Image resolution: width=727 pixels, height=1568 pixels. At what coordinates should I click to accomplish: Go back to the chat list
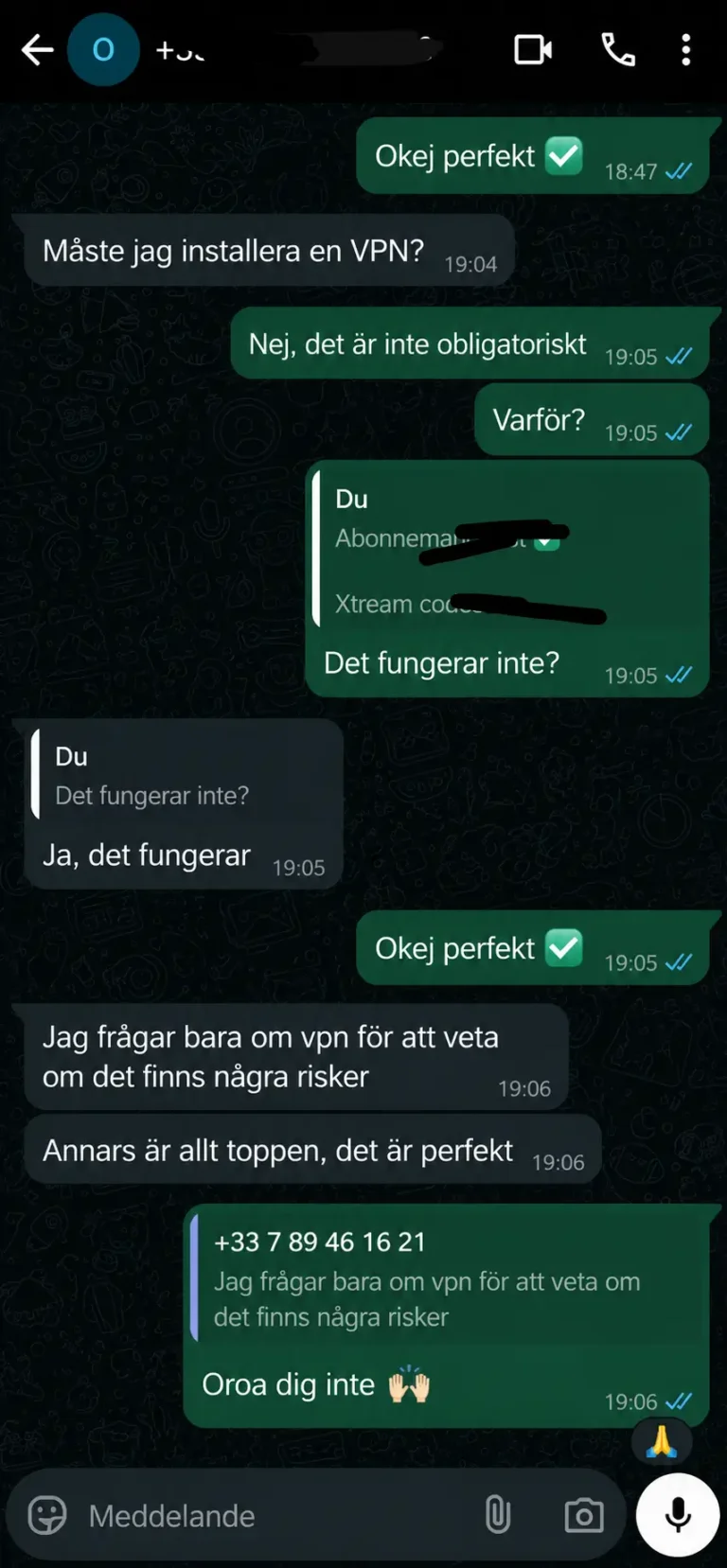(x=37, y=50)
